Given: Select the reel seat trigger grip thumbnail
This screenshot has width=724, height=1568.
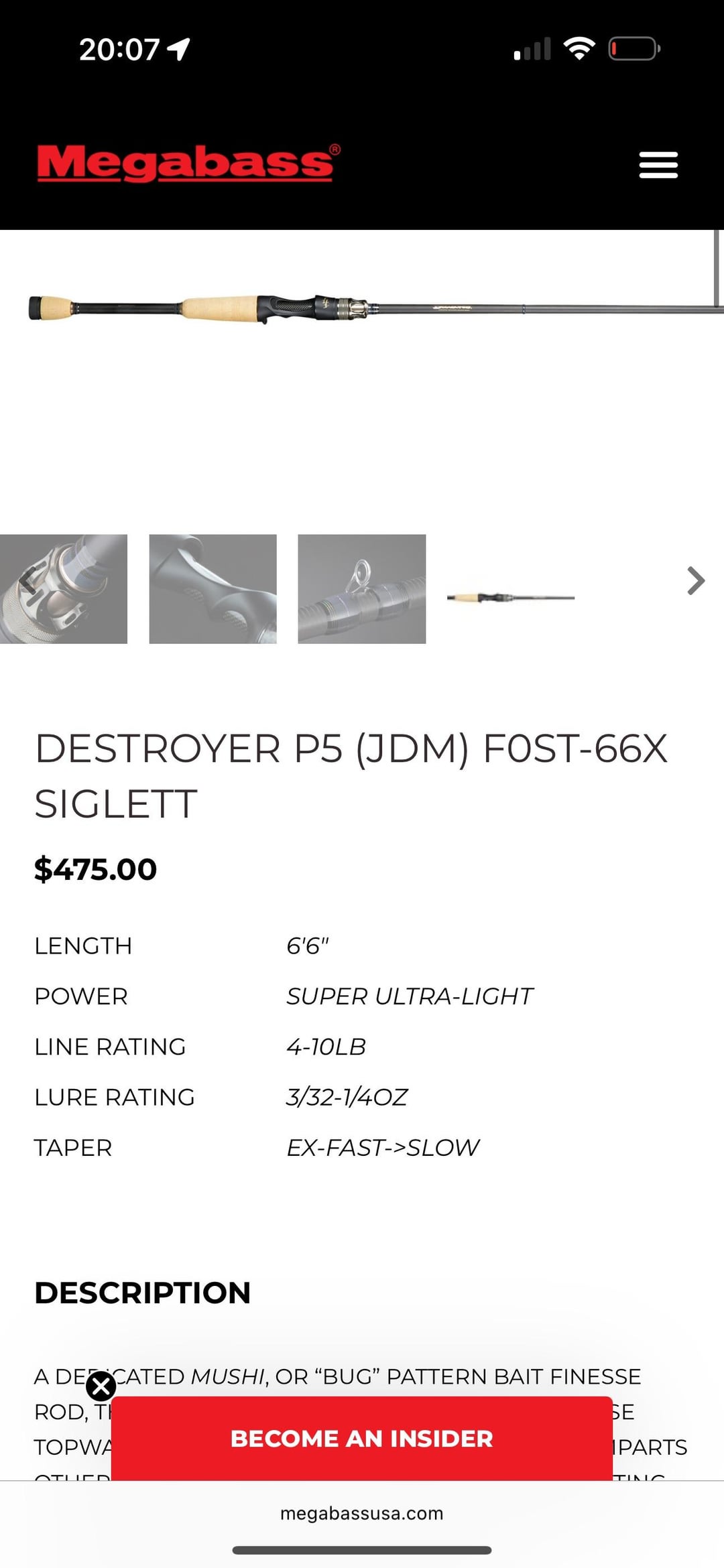Looking at the screenshot, I should tap(213, 589).
